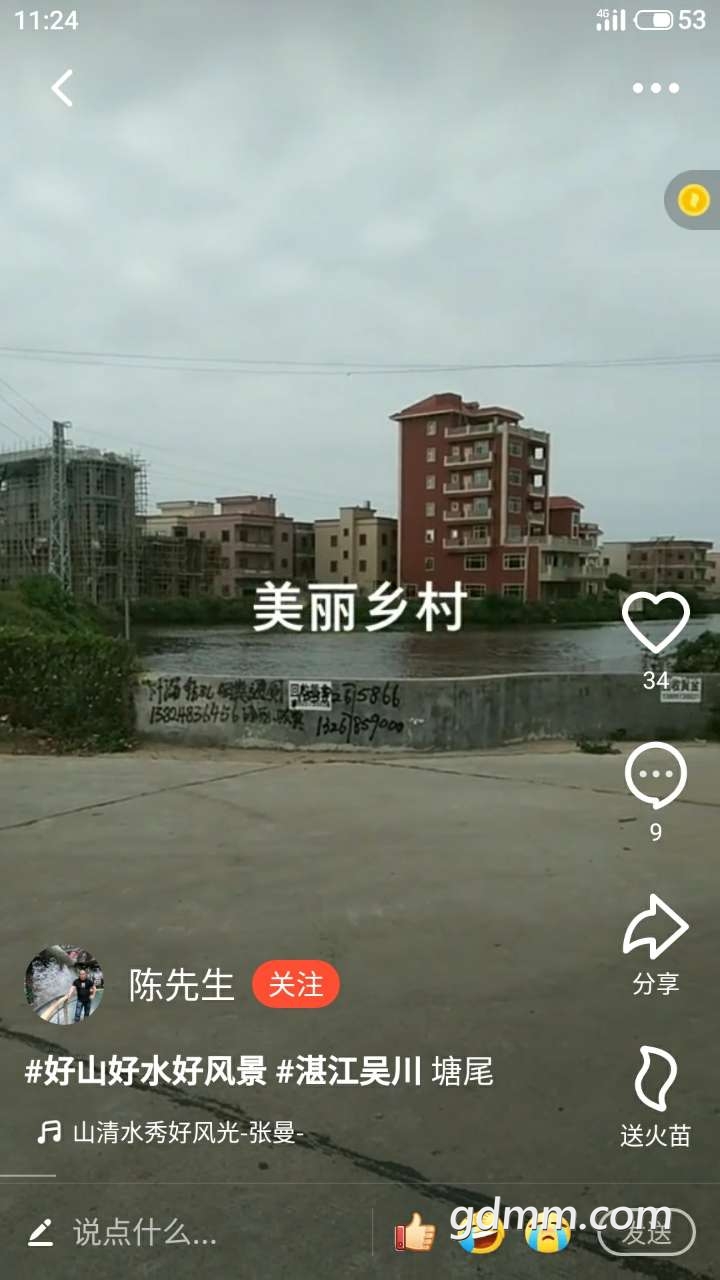
Task: Share this video via 分享
Action: (656, 929)
